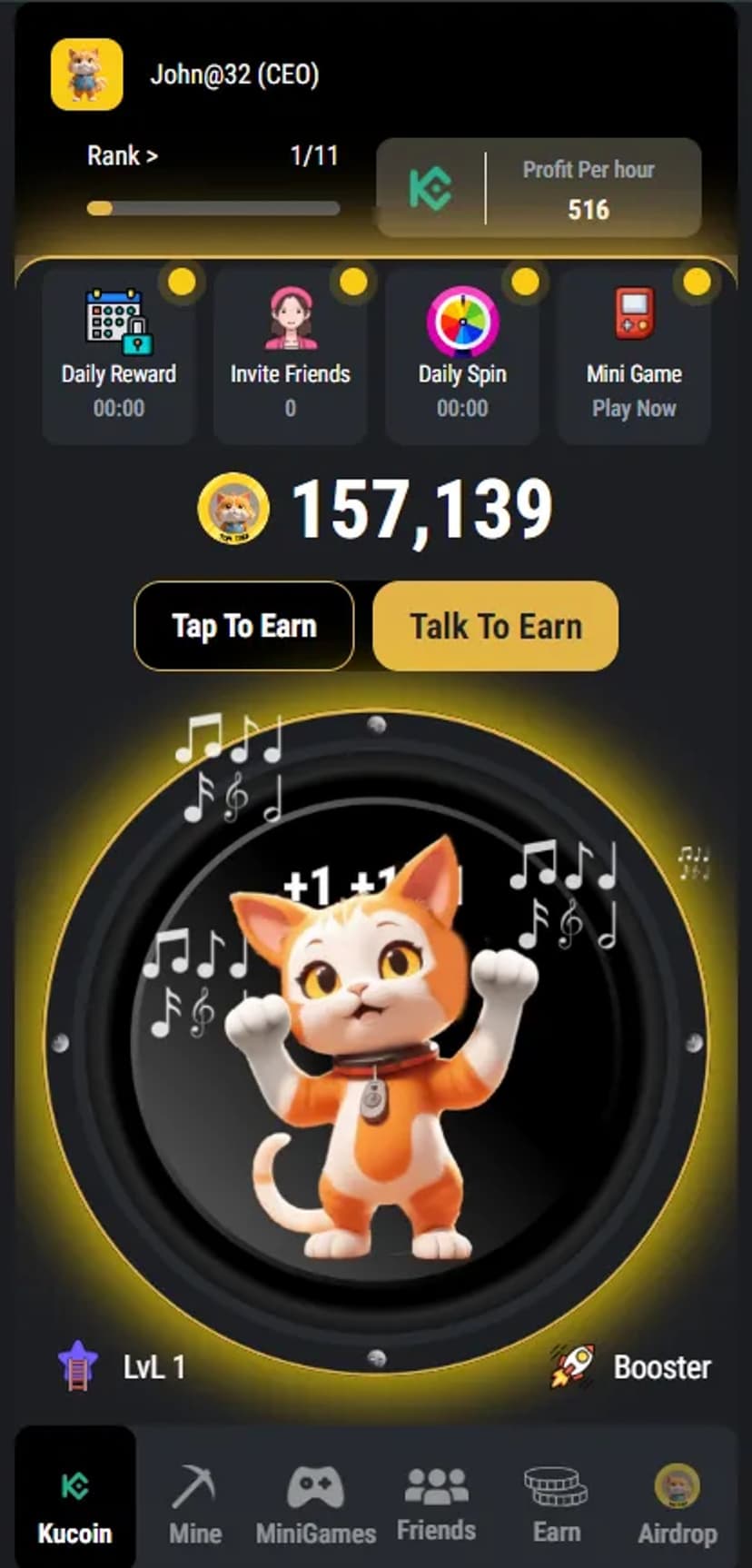752x1568 pixels.
Task: Open the Daily Spin wheel card
Action: [462, 356]
